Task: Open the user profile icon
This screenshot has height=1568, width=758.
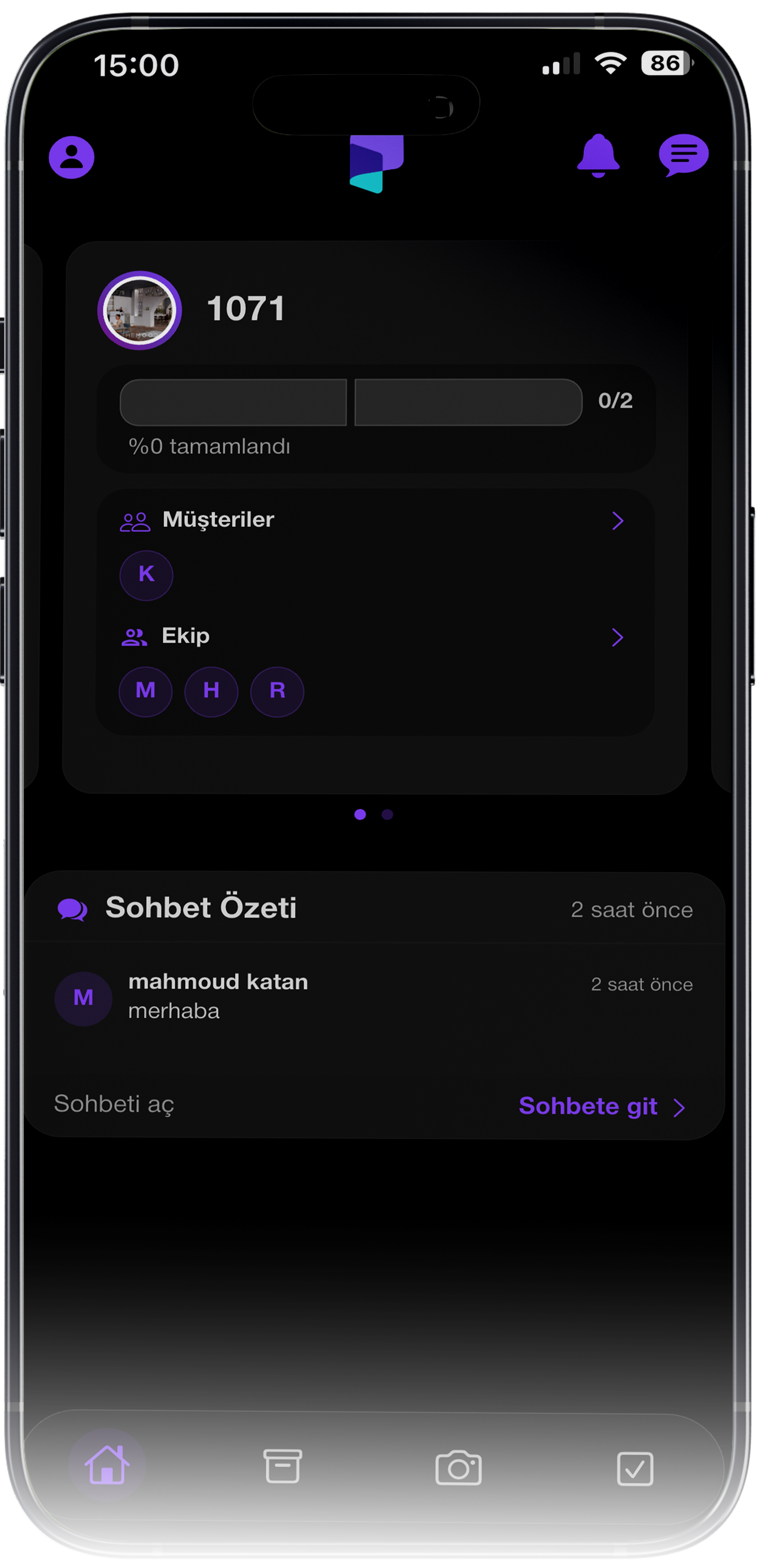Action: [72, 158]
